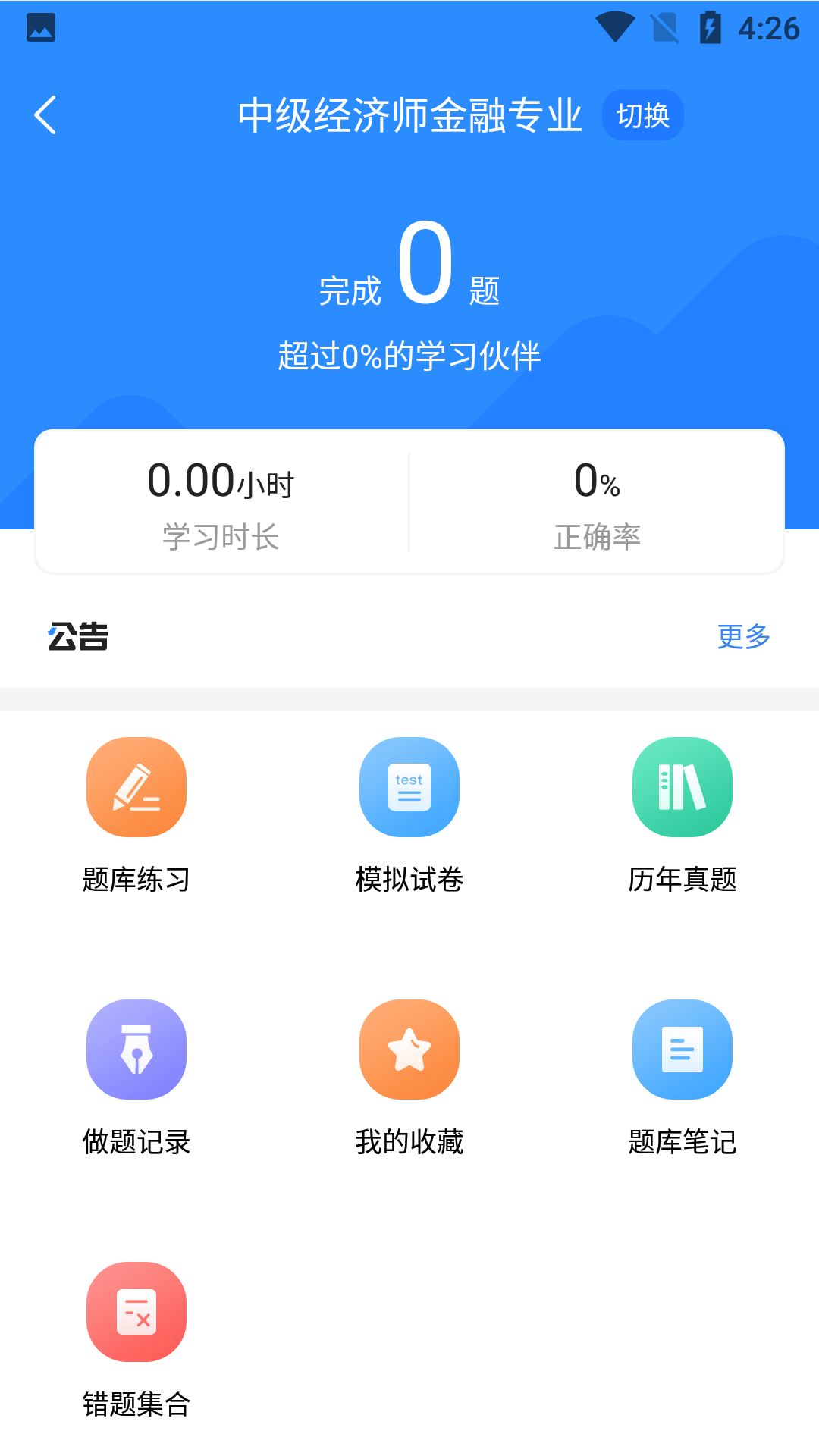Screen dimensions: 819x1456
Task: Select the exam title 中级经济师金融专业
Action: pyautogui.click(x=410, y=114)
